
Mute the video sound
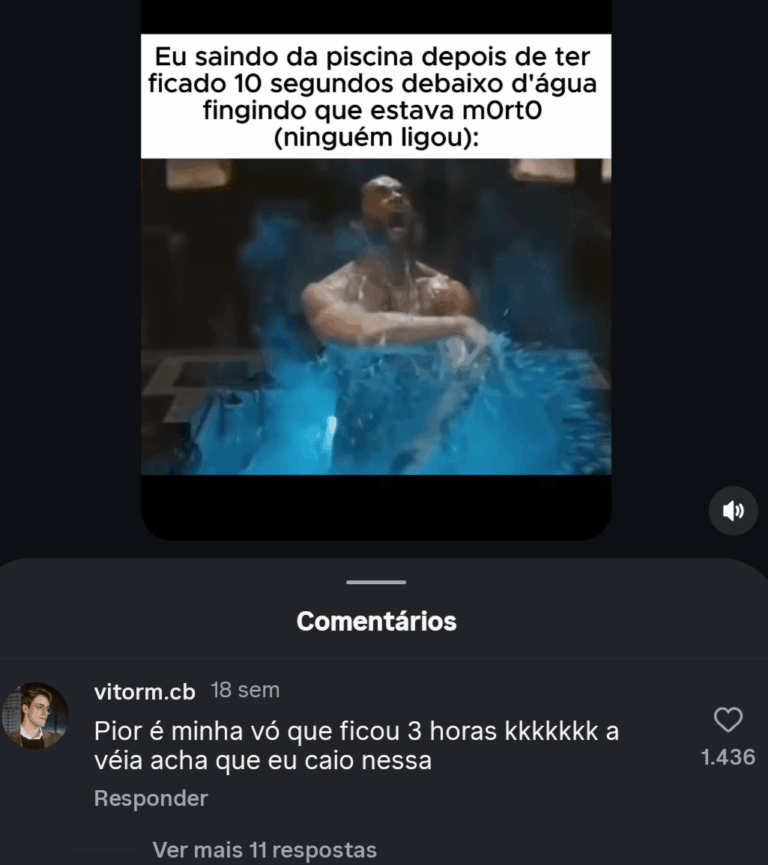click(x=733, y=511)
